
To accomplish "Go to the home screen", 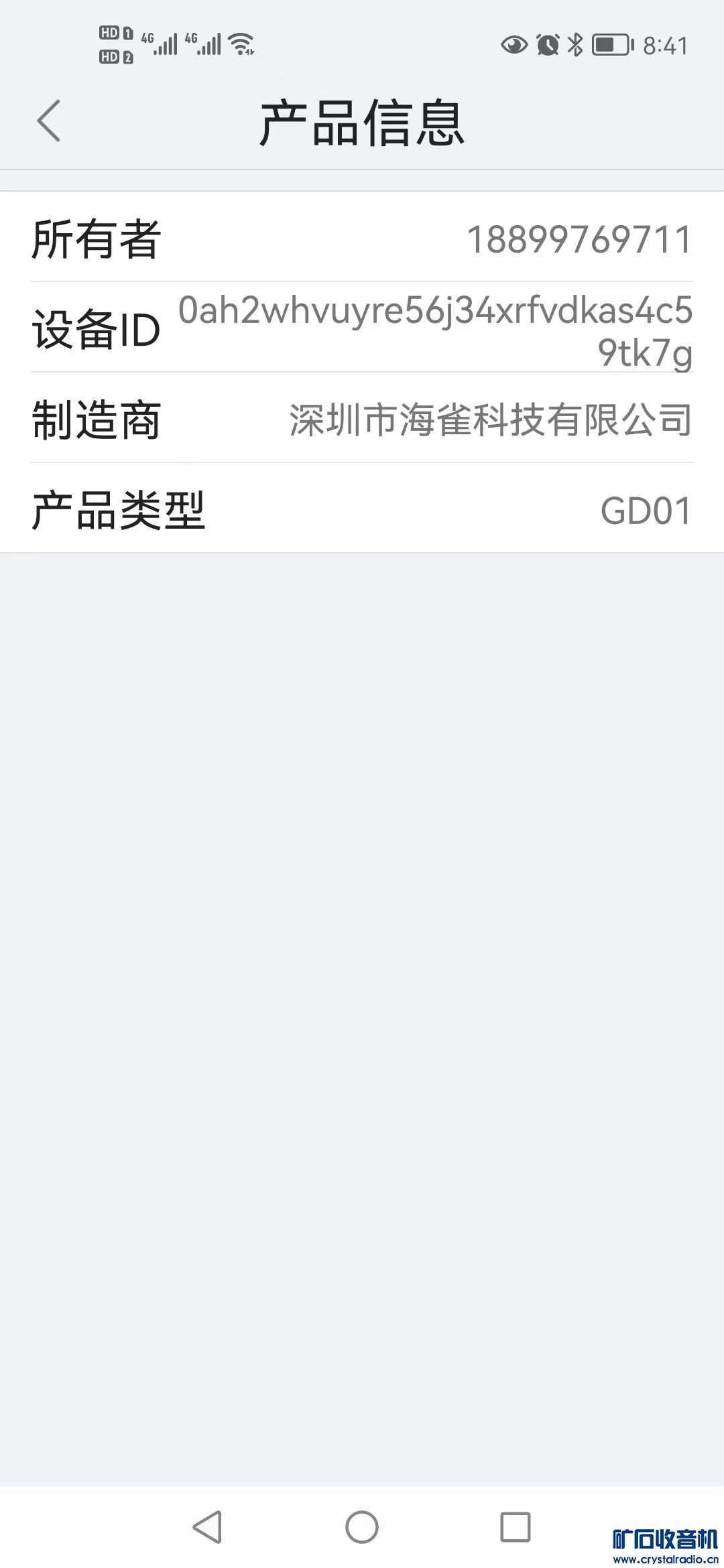I will (362, 1527).
